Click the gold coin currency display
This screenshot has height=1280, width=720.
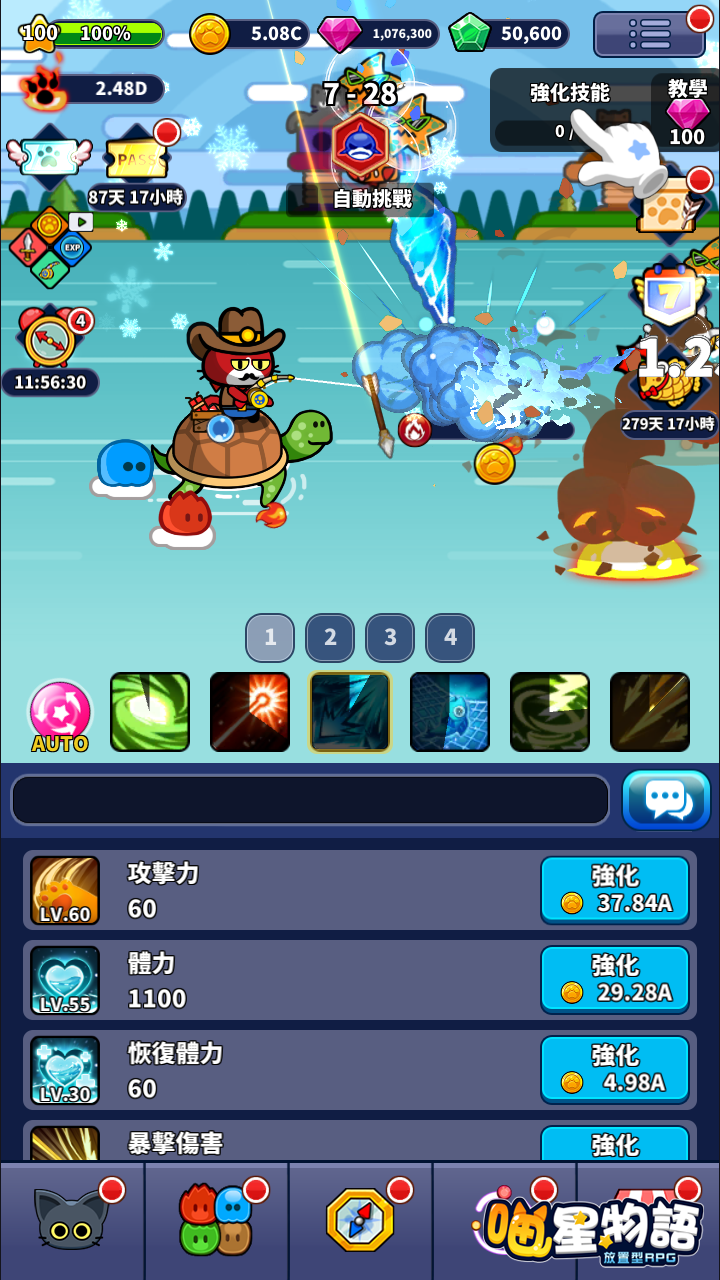click(x=252, y=34)
